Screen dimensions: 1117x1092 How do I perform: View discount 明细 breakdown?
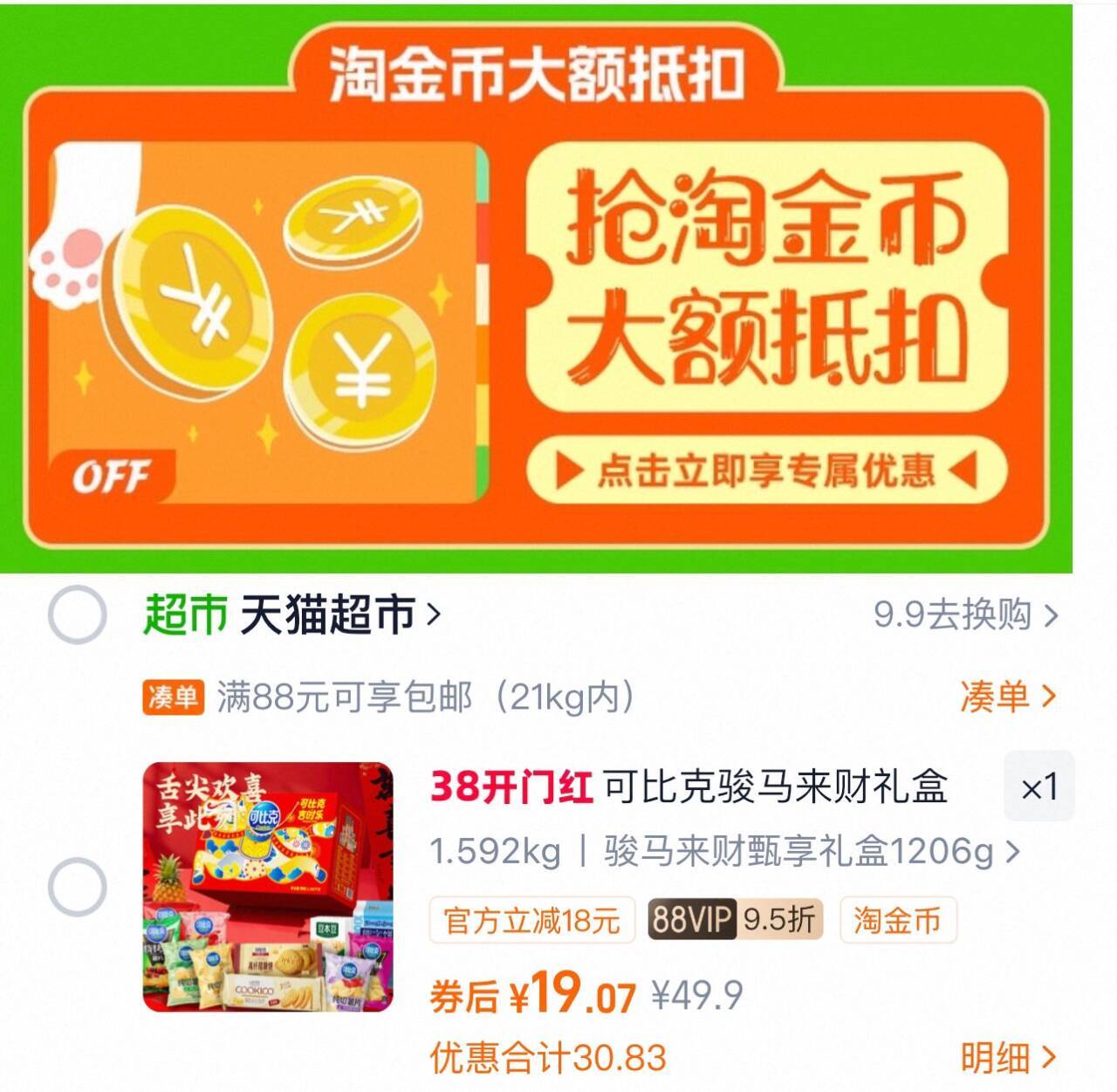pos(1008,1058)
